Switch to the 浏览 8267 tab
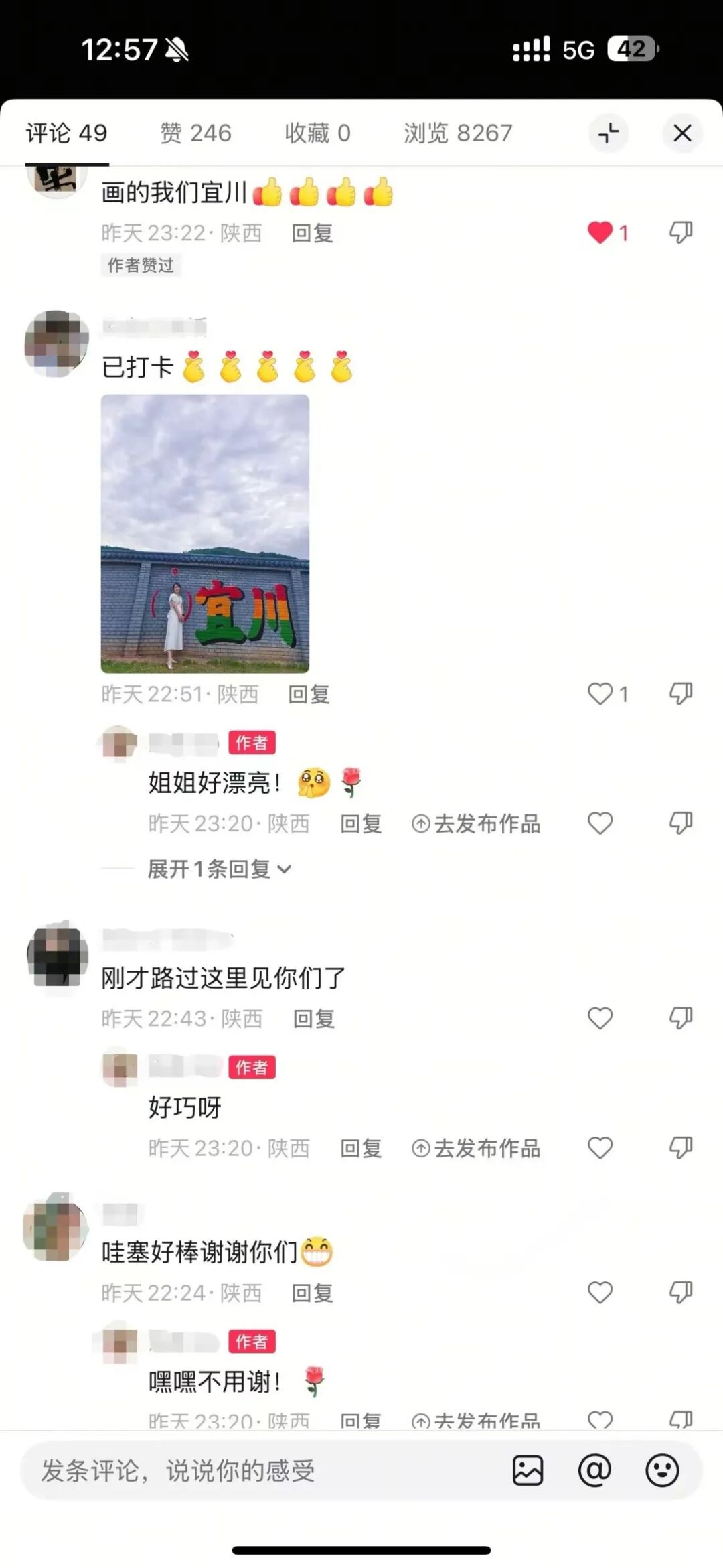The image size is (723, 1568). (458, 133)
